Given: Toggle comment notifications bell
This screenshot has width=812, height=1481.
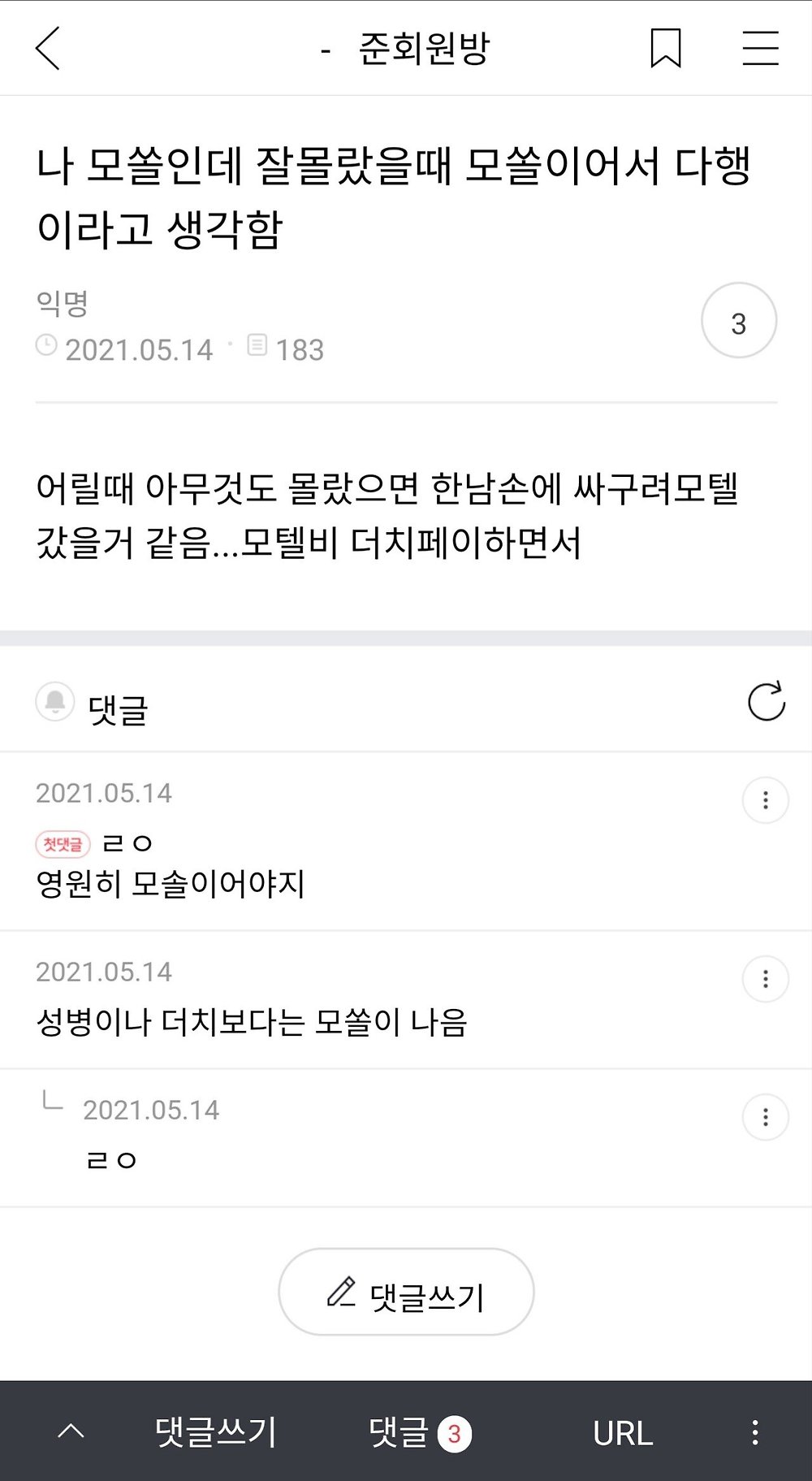Looking at the screenshot, I should (x=55, y=701).
